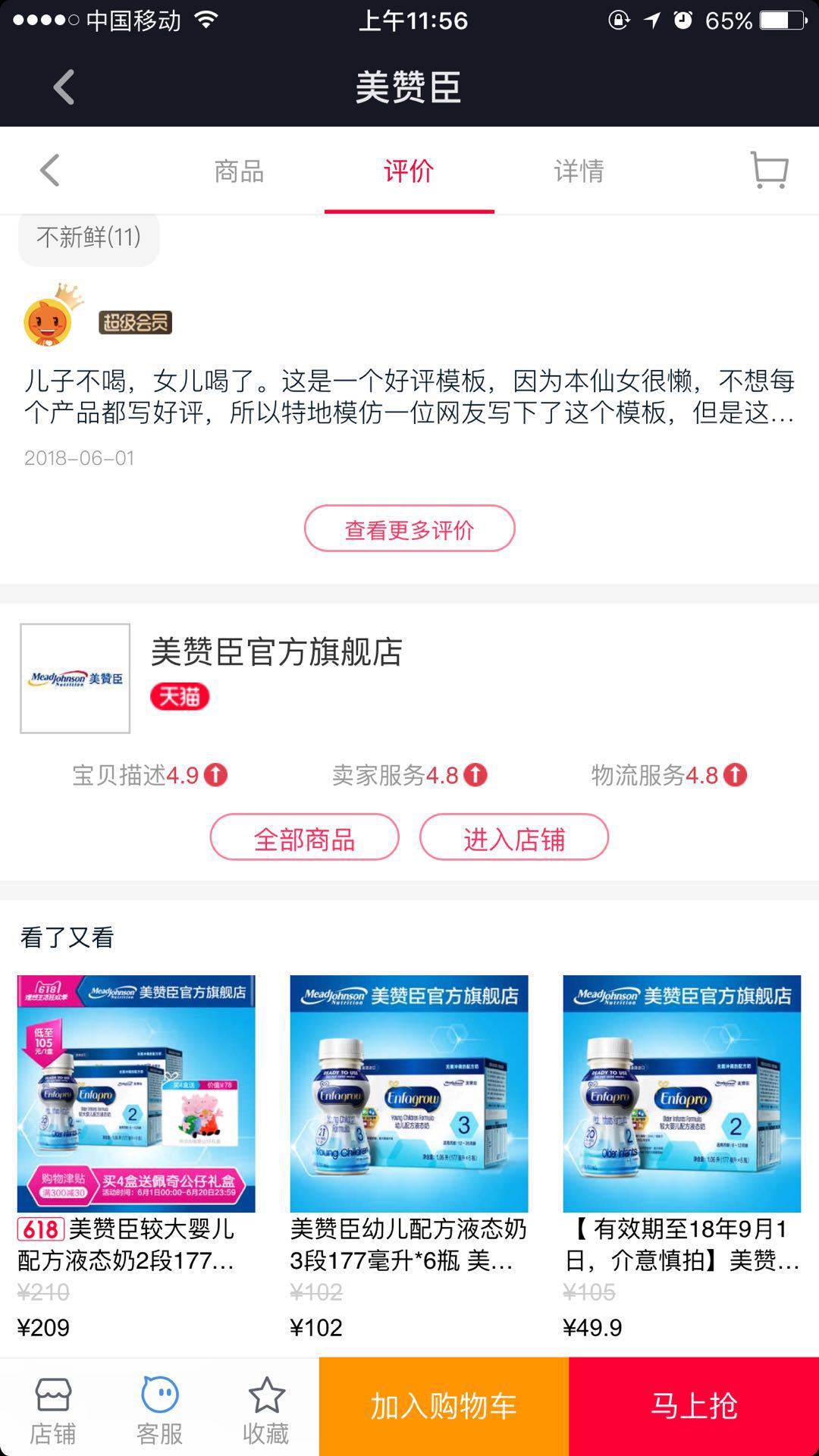
Task: Tap 收藏 star to favorite this item
Action: click(x=266, y=1408)
